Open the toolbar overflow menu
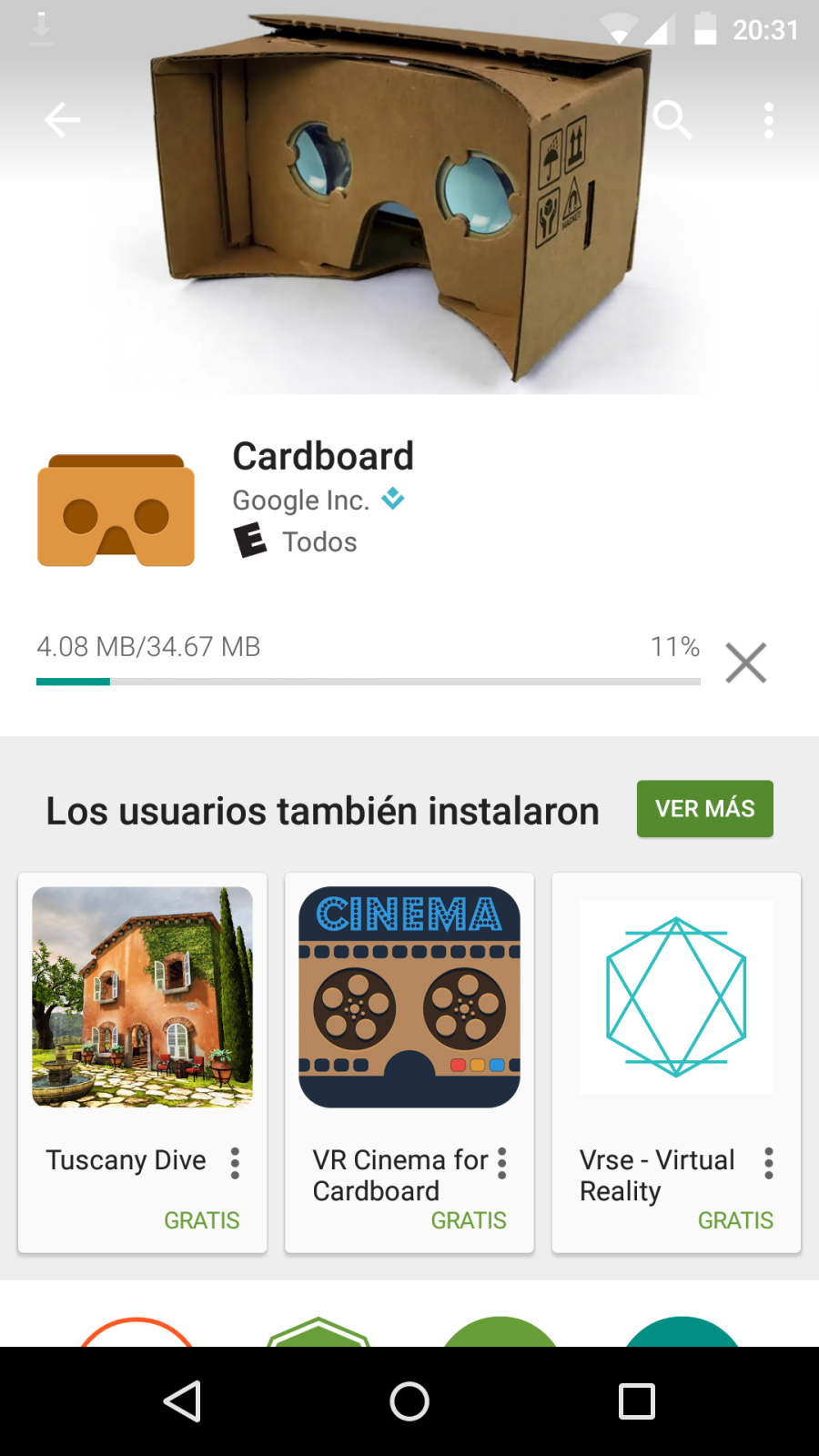 768,119
